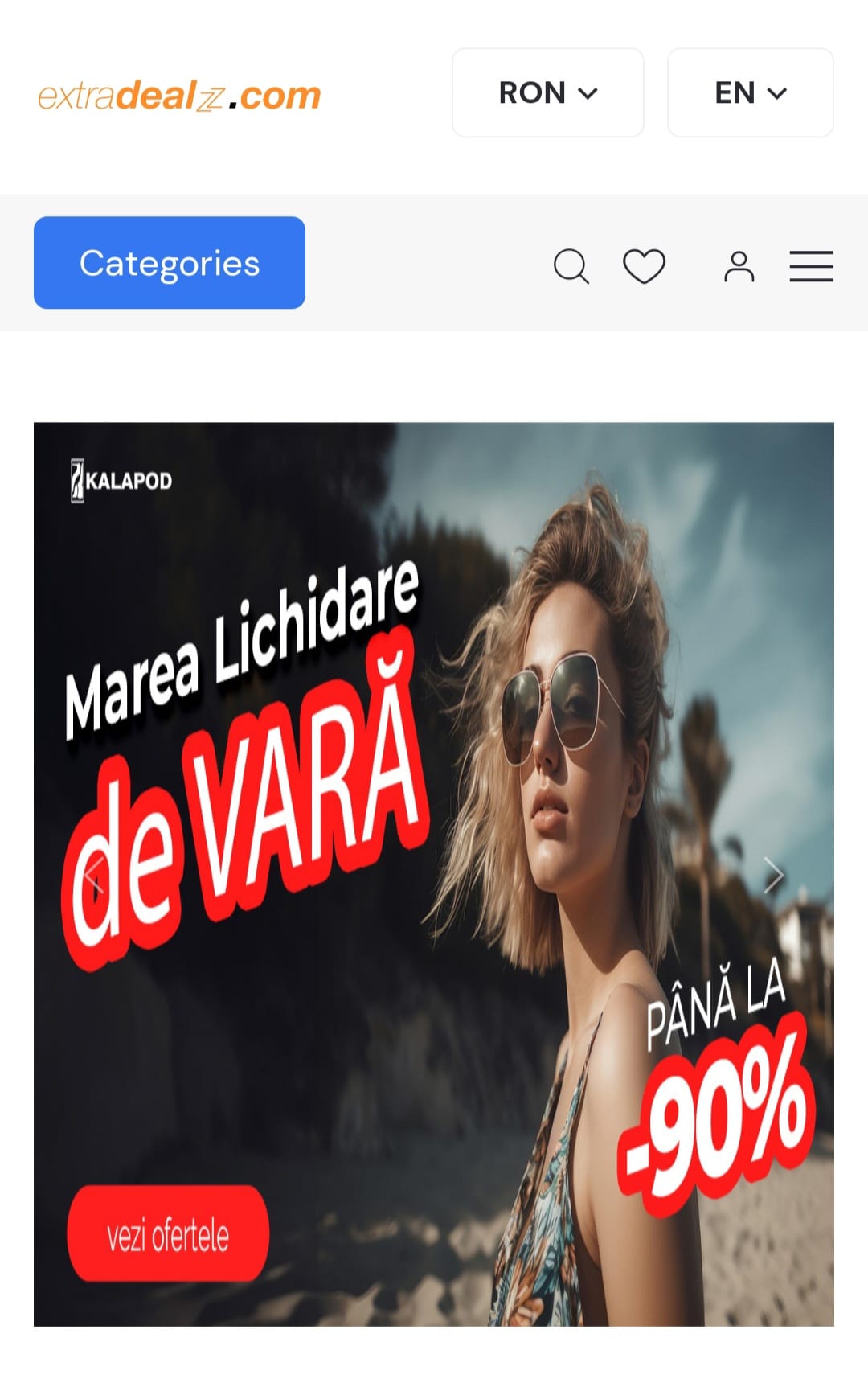
Task: Open the user account icon
Action: tap(739, 266)
